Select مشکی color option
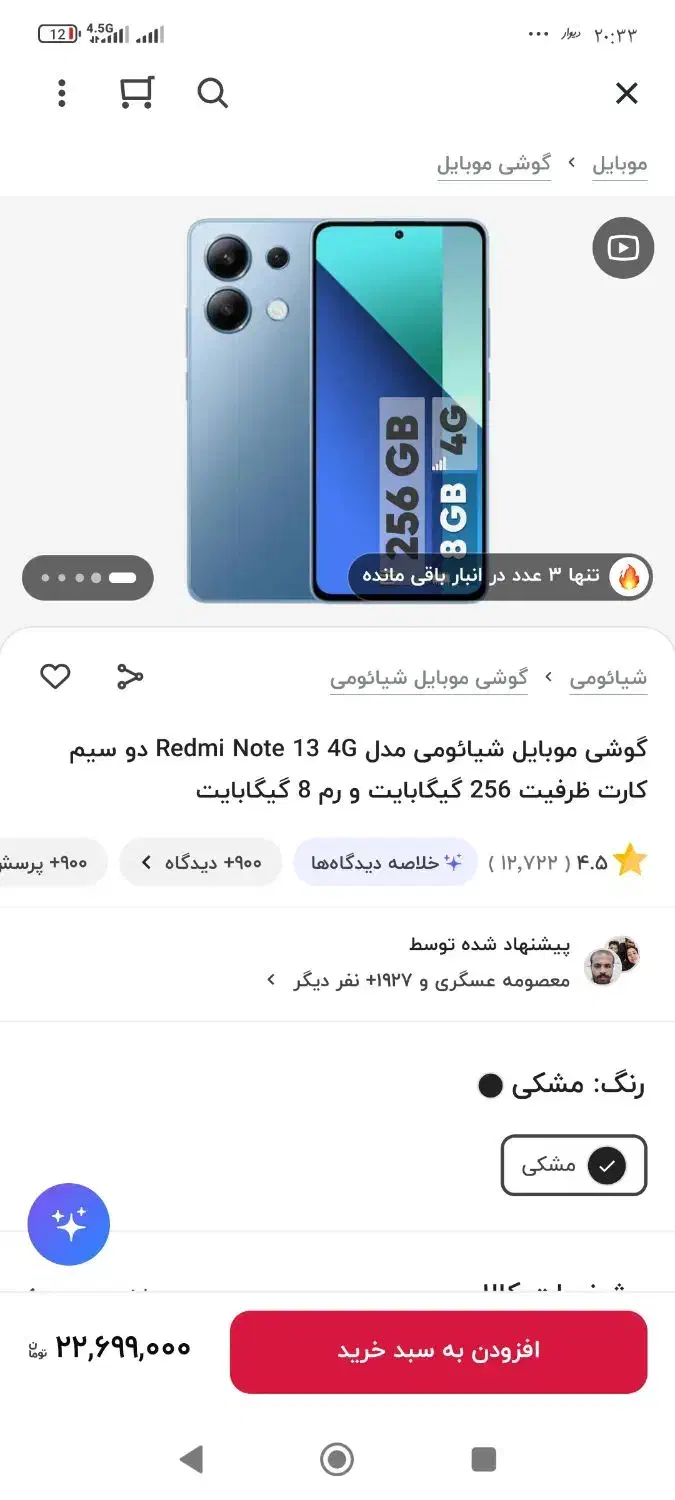The height and width of the screenshot is (1500, 675). [573, 1165]
